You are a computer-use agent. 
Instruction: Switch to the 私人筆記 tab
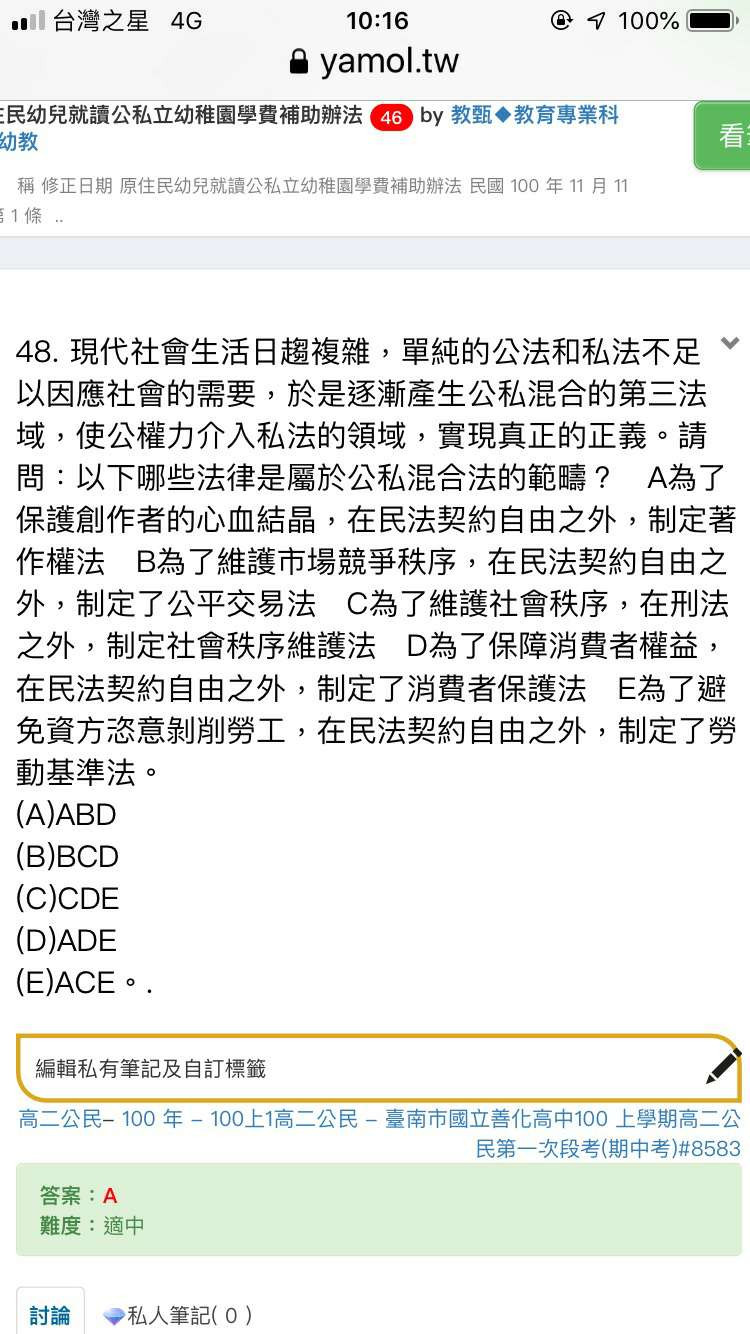click(x=178, y=1315)
